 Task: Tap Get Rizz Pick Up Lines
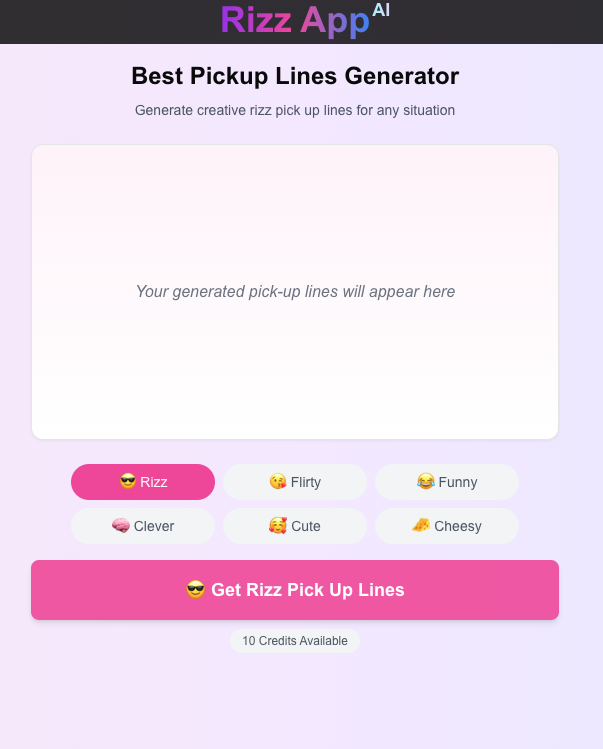[x=295, y=590]
